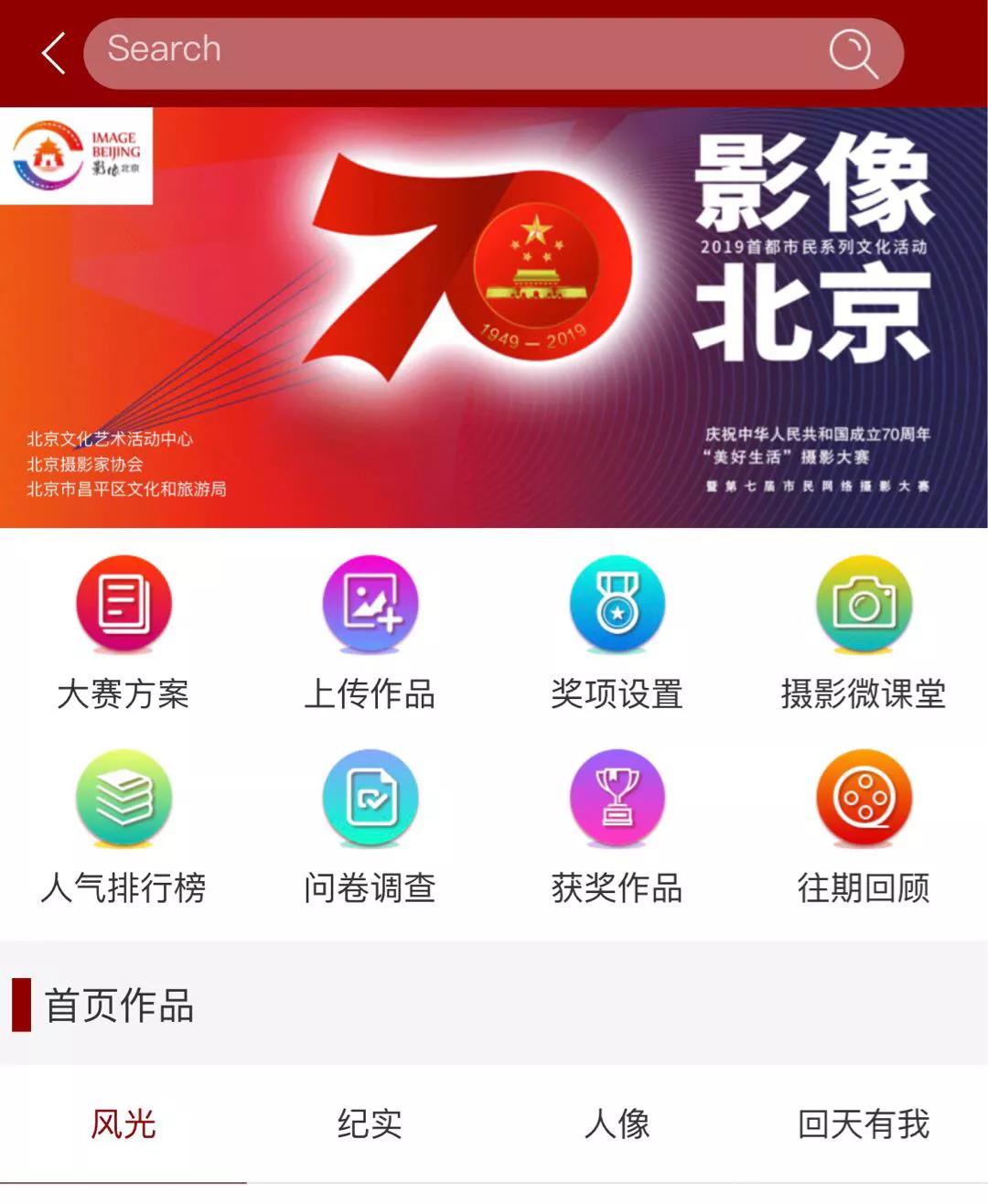Tap the magnifying glass search icon
This screenshot has width=988, height=1204.
coord(852,53)
